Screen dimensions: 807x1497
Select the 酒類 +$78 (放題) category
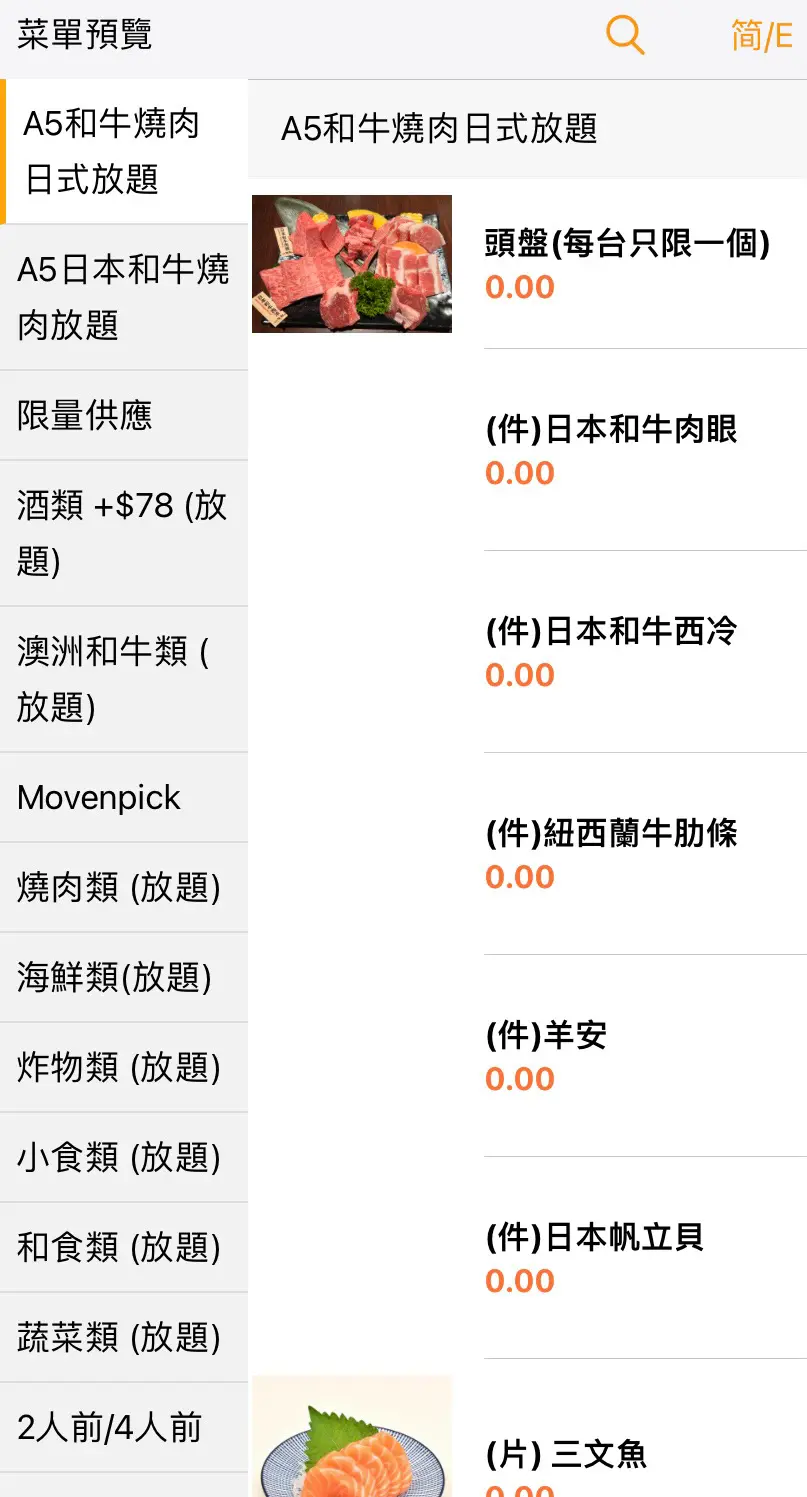click(x=124, y=533)
